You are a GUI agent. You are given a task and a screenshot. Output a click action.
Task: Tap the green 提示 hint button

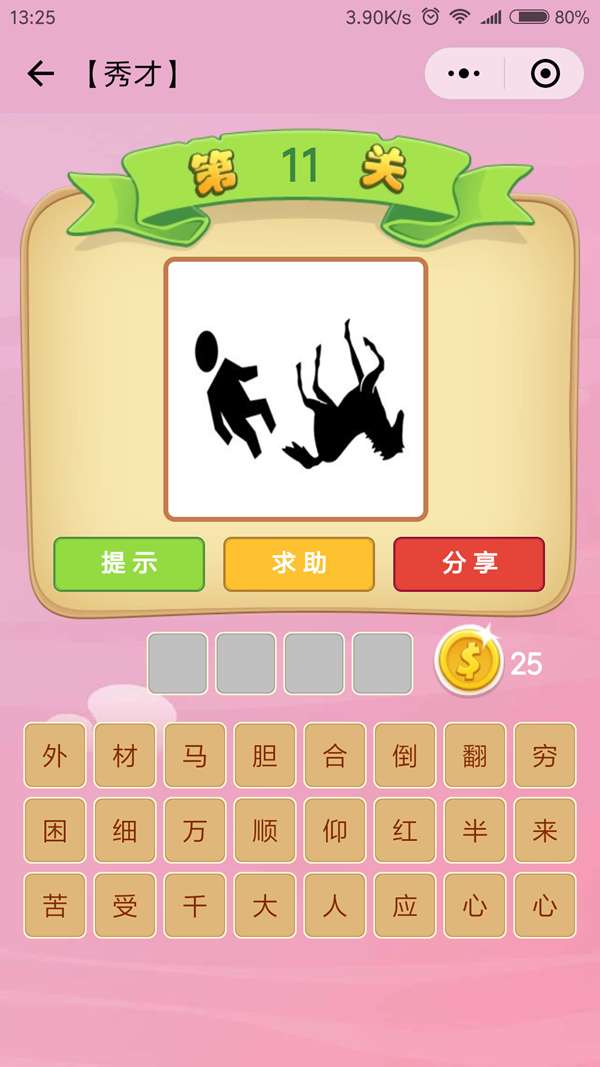[129, 564]
